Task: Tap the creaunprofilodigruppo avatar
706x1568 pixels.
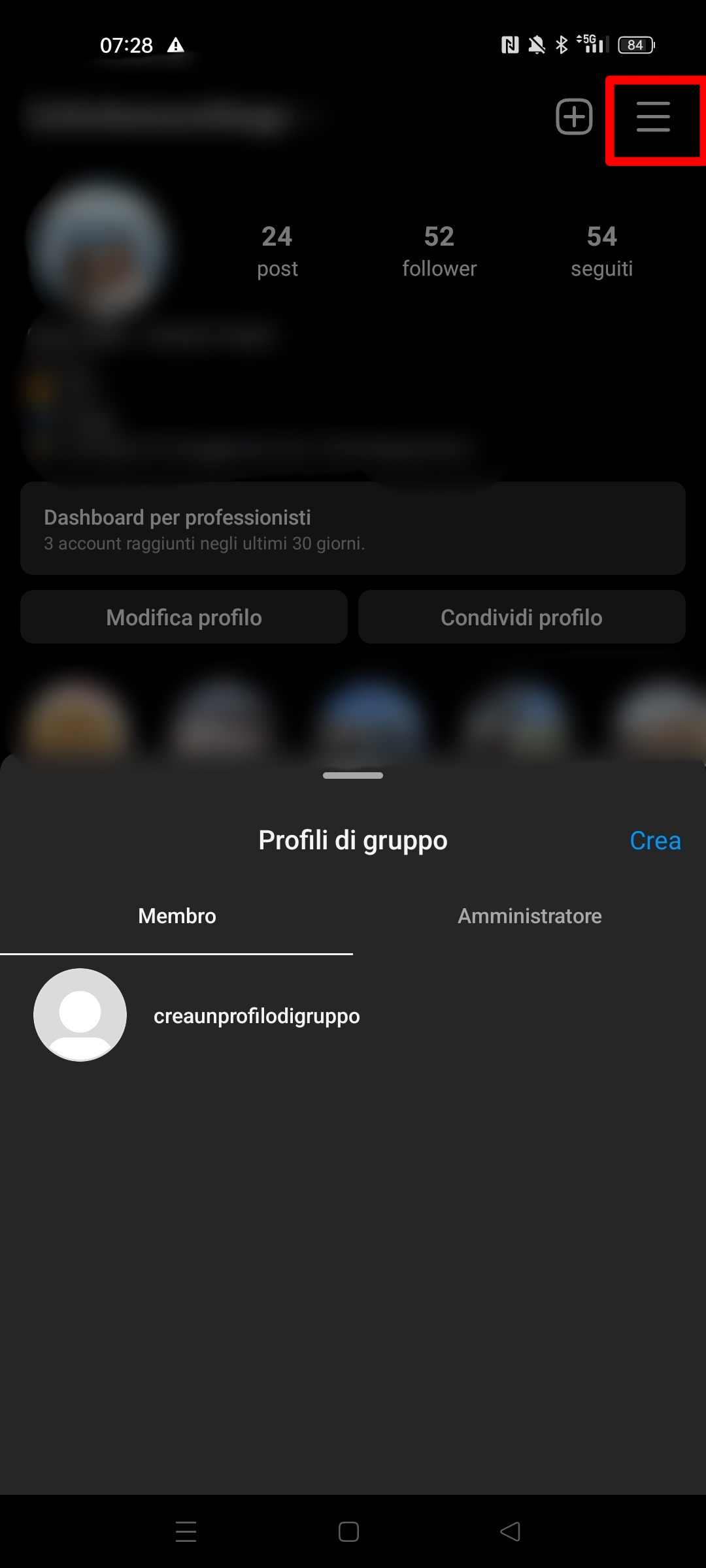Action: click(80, 1015)
